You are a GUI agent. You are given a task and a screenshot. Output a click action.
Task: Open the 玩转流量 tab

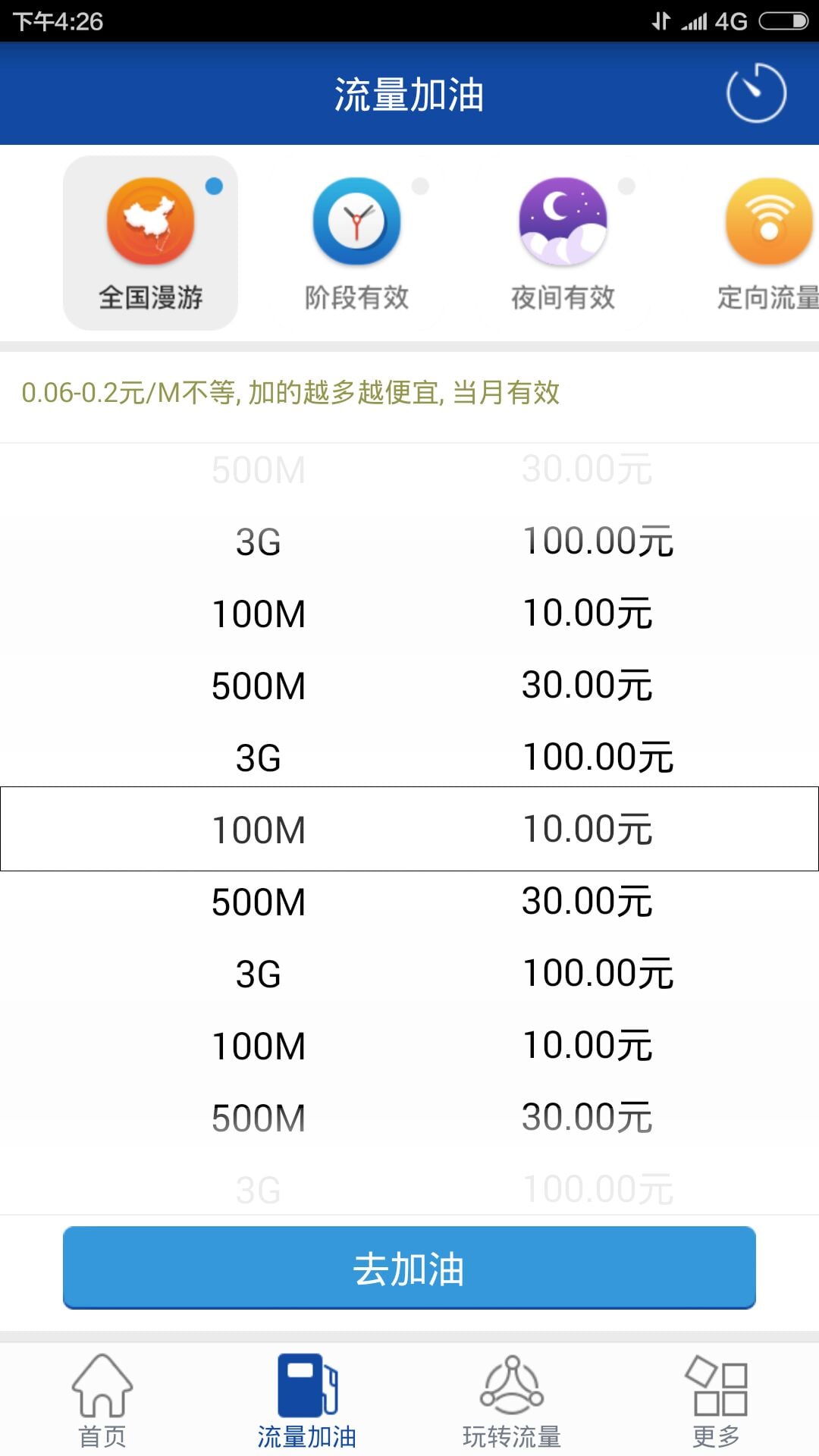[512, 1401]
